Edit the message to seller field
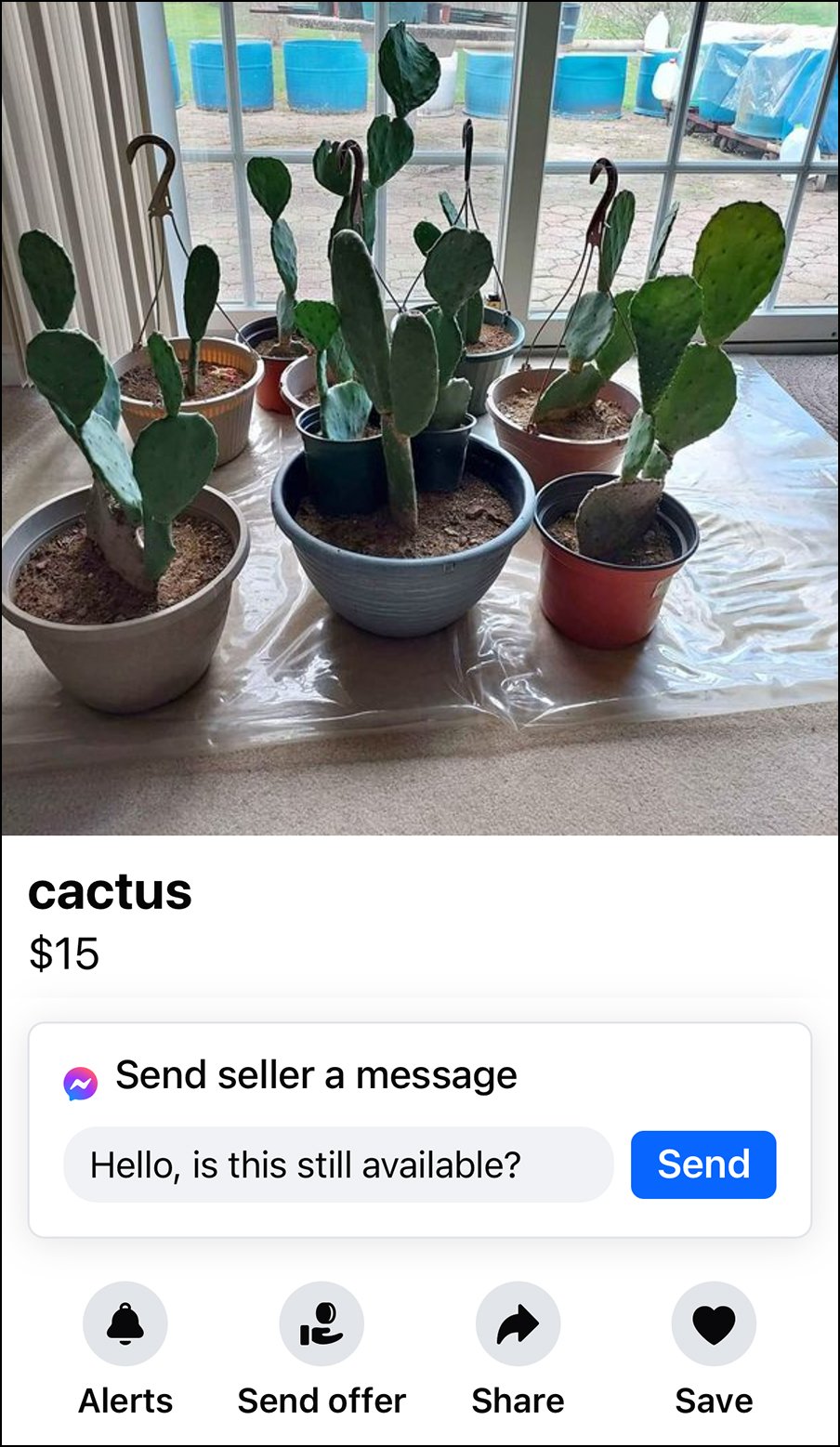 pyautogui.click(x=338, y=1164)
